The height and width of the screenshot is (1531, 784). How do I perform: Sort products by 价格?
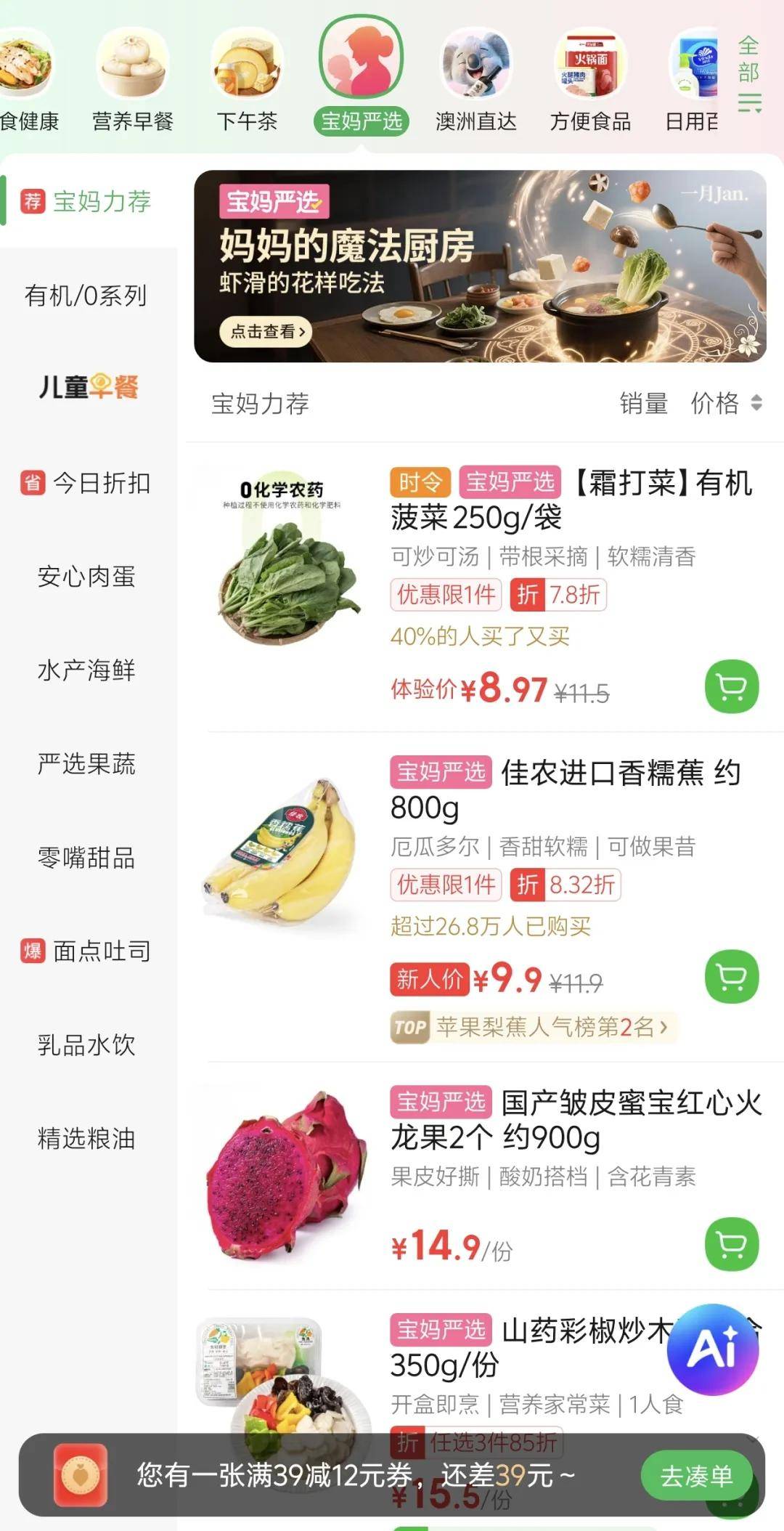click(725, 403)
